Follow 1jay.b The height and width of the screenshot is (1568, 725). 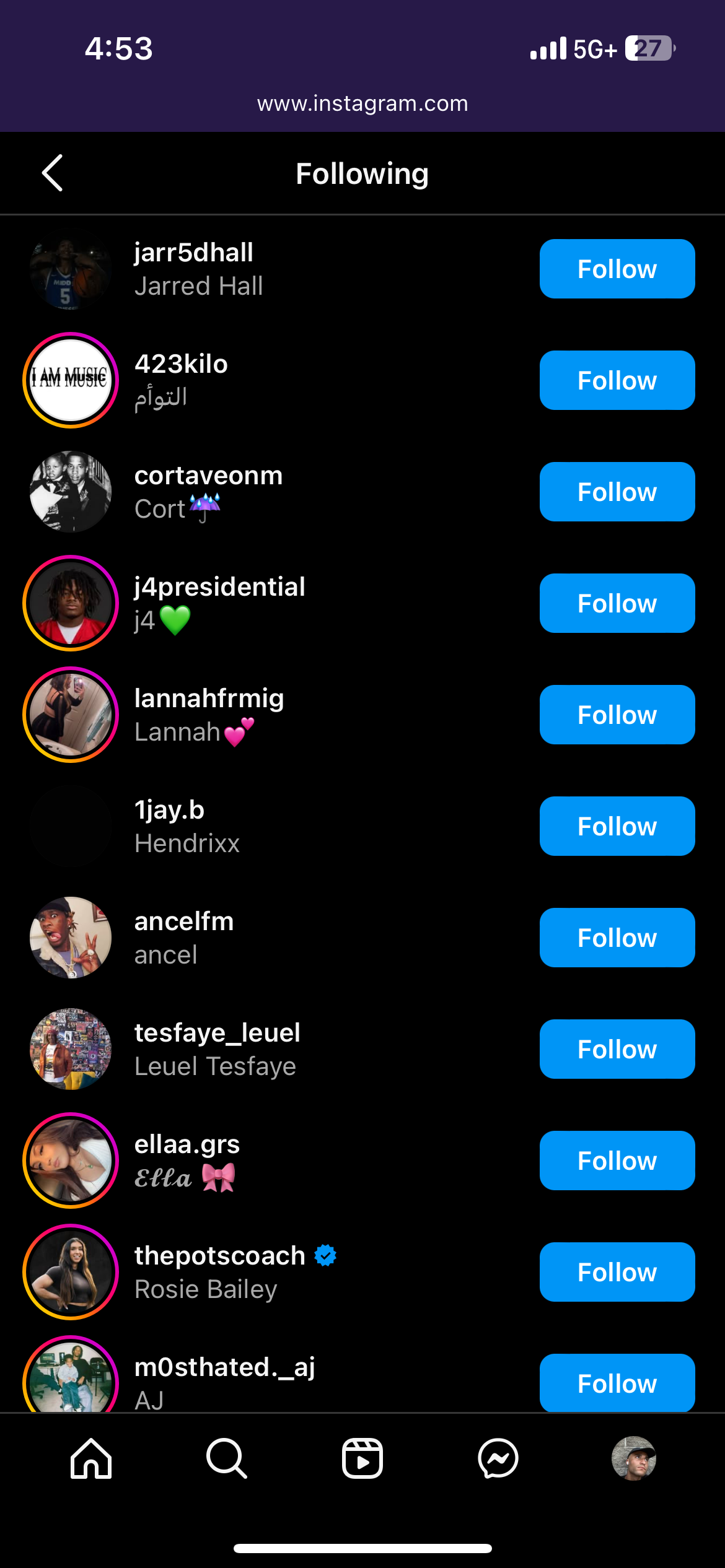click(617, 826)
